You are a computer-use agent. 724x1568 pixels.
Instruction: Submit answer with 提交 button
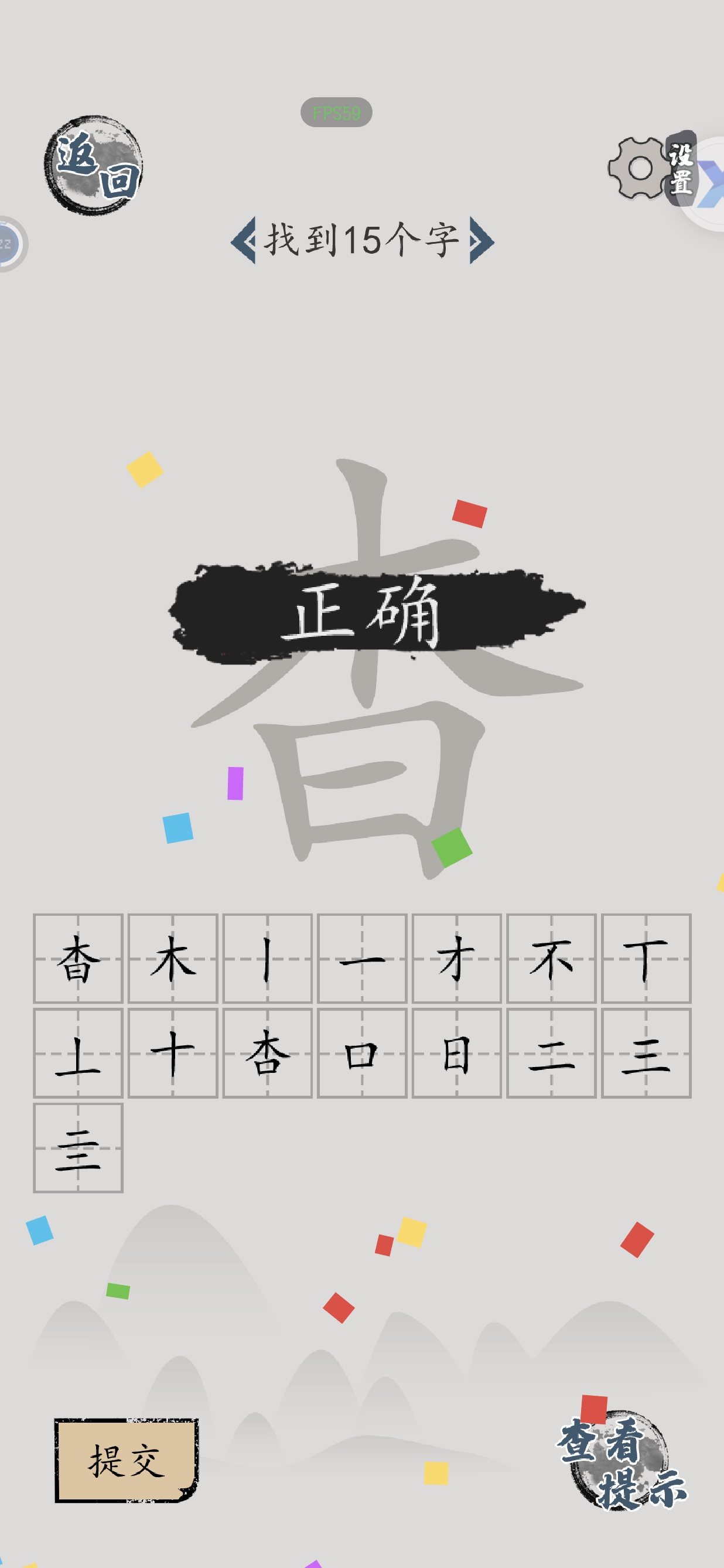tap(126, 1460)
